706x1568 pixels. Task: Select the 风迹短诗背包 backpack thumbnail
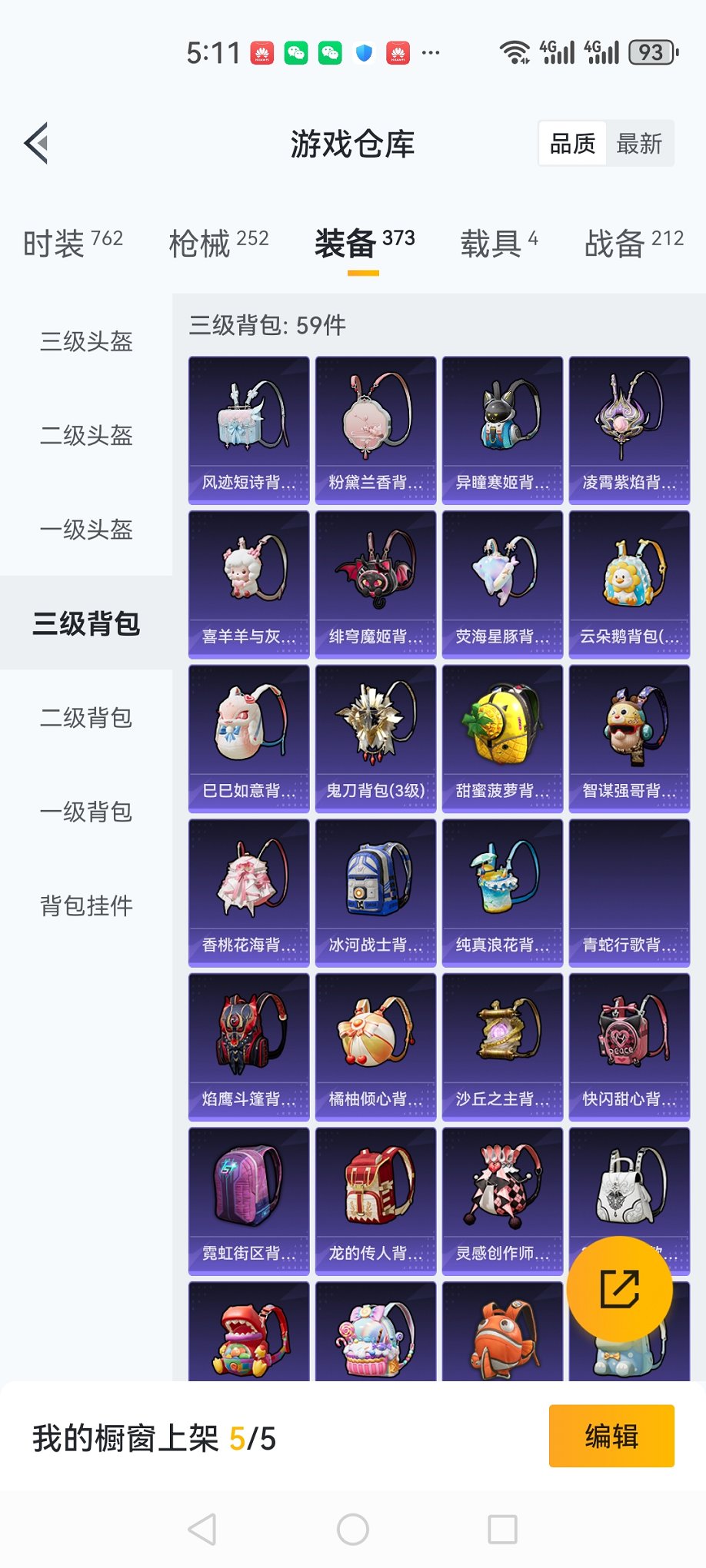[x=248, y=427]
